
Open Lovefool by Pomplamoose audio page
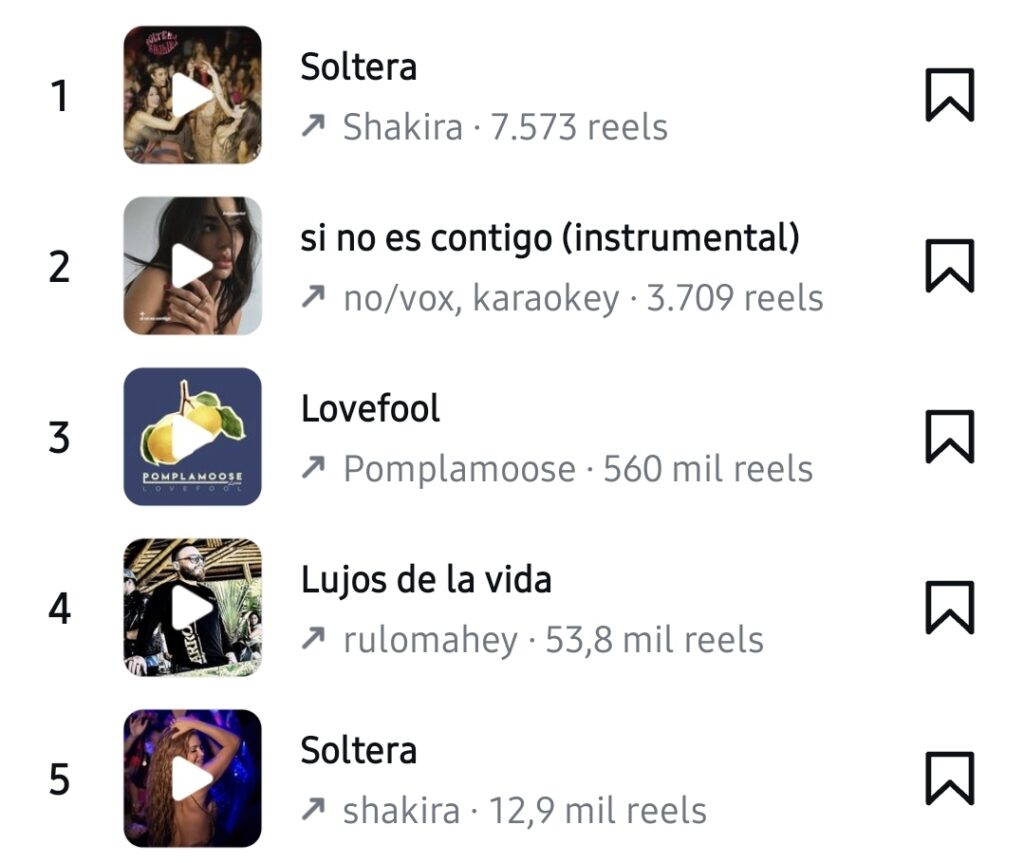click(x=370, y=409)
